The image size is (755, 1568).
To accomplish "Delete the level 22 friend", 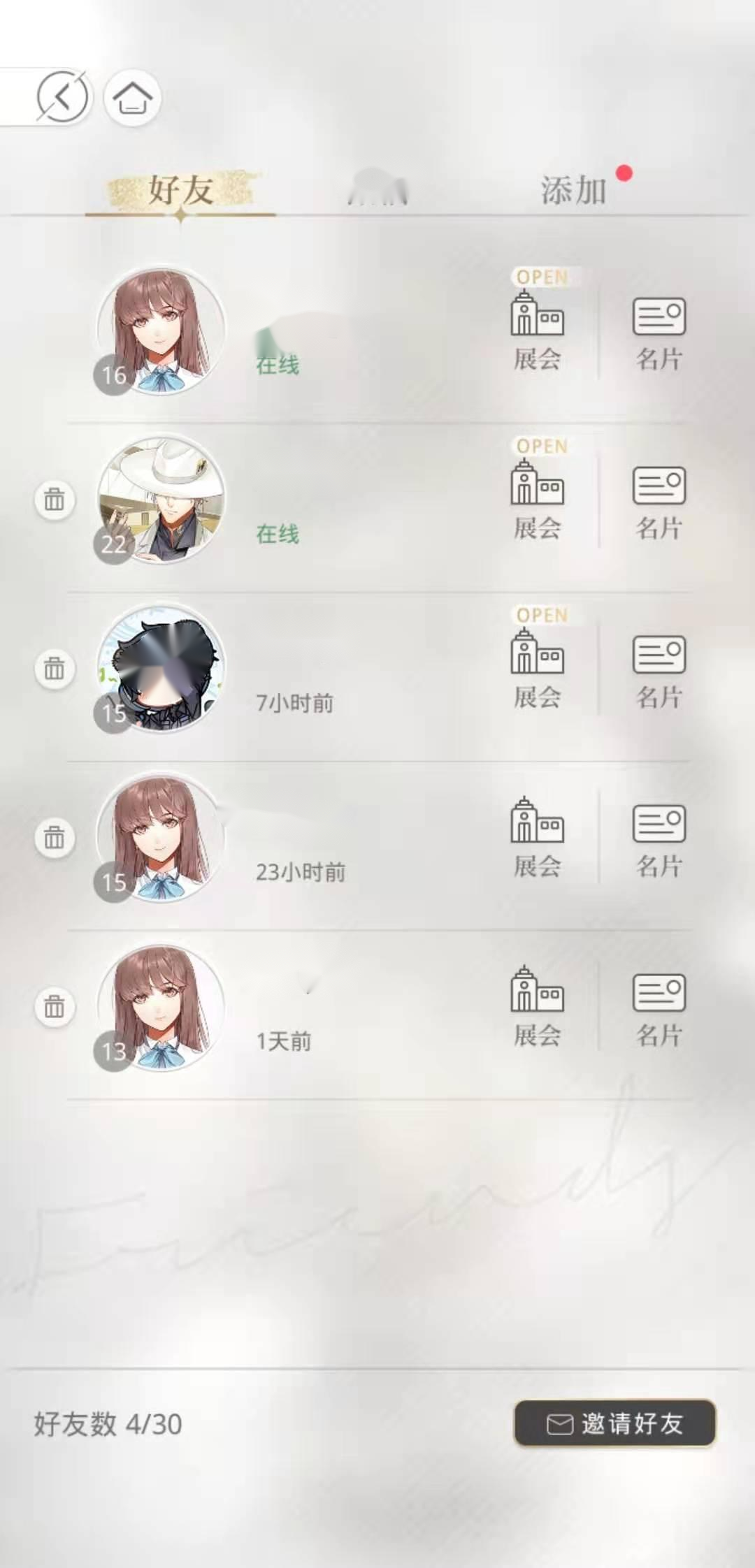I will (x=55, y=500).
